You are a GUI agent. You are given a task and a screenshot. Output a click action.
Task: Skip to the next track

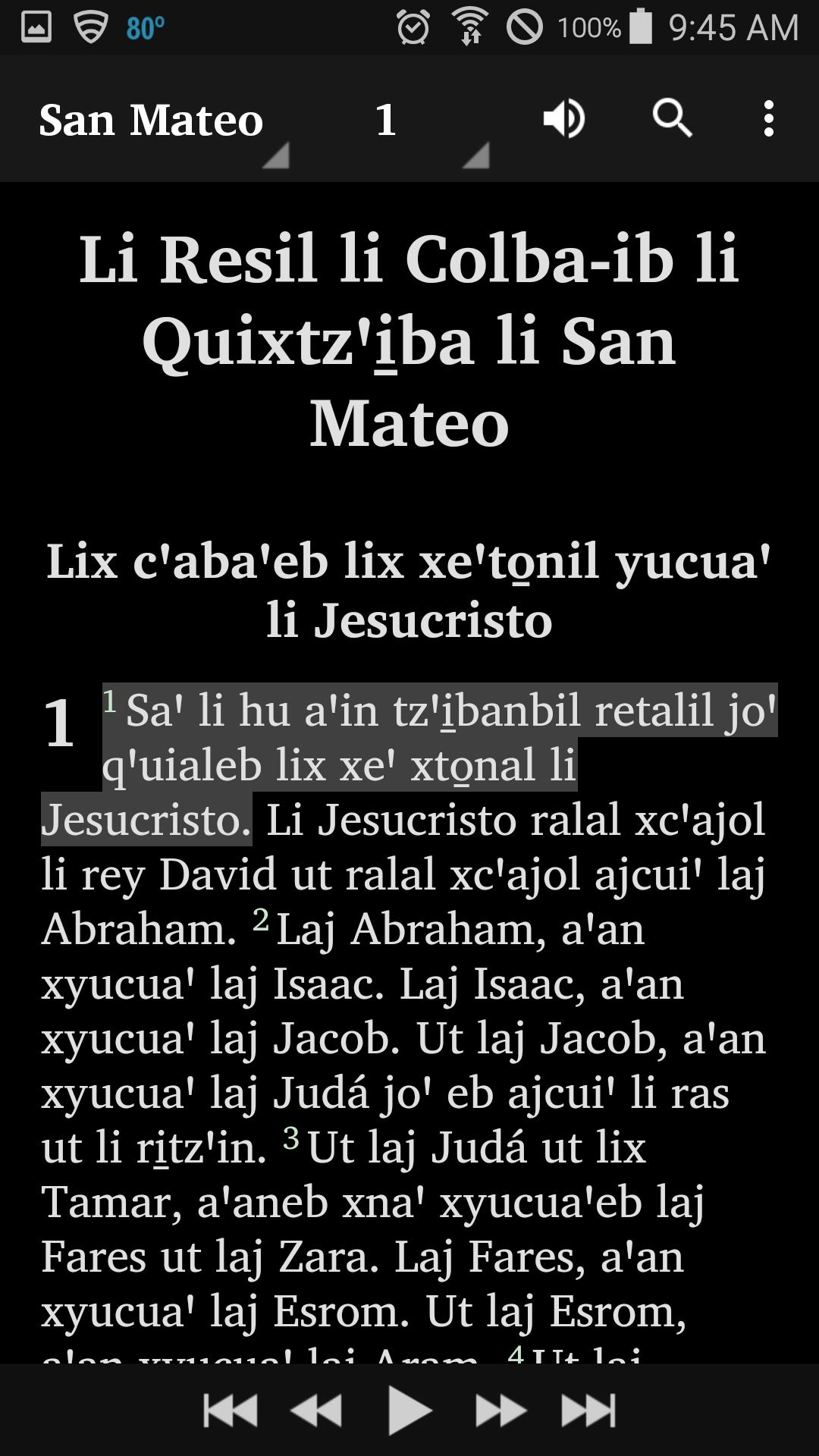pyautogui.click(x=588, y=1411)
